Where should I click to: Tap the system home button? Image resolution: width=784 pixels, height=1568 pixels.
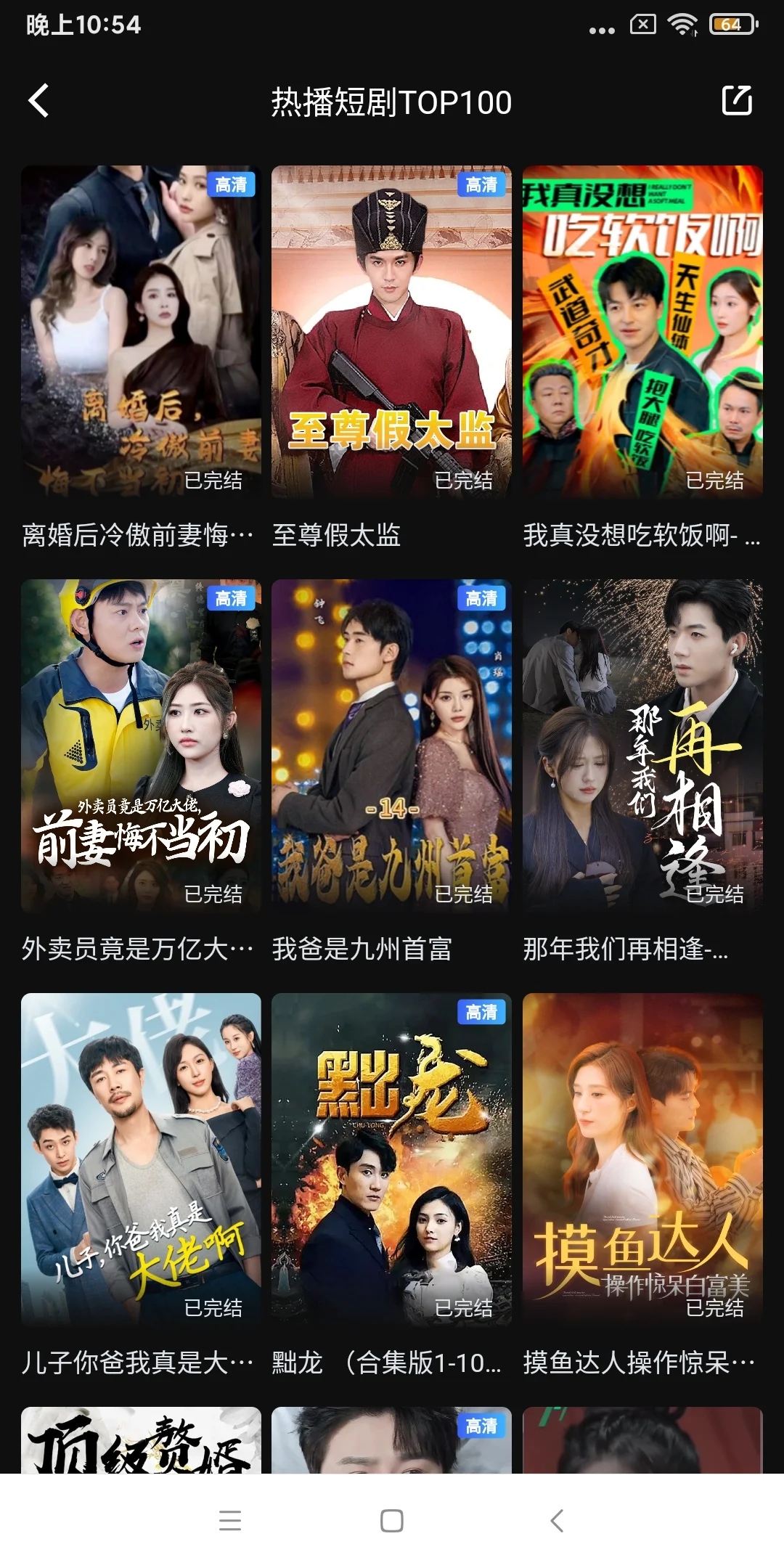[x=392, y=1521]
